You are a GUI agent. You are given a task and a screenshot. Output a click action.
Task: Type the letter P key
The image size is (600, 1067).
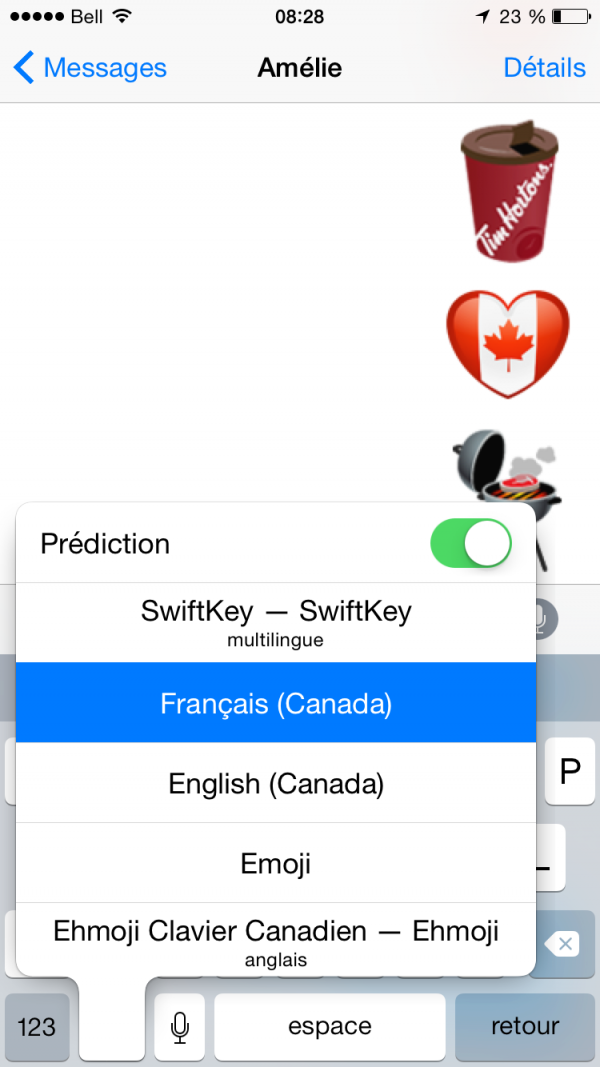click(x=570, y=771)
